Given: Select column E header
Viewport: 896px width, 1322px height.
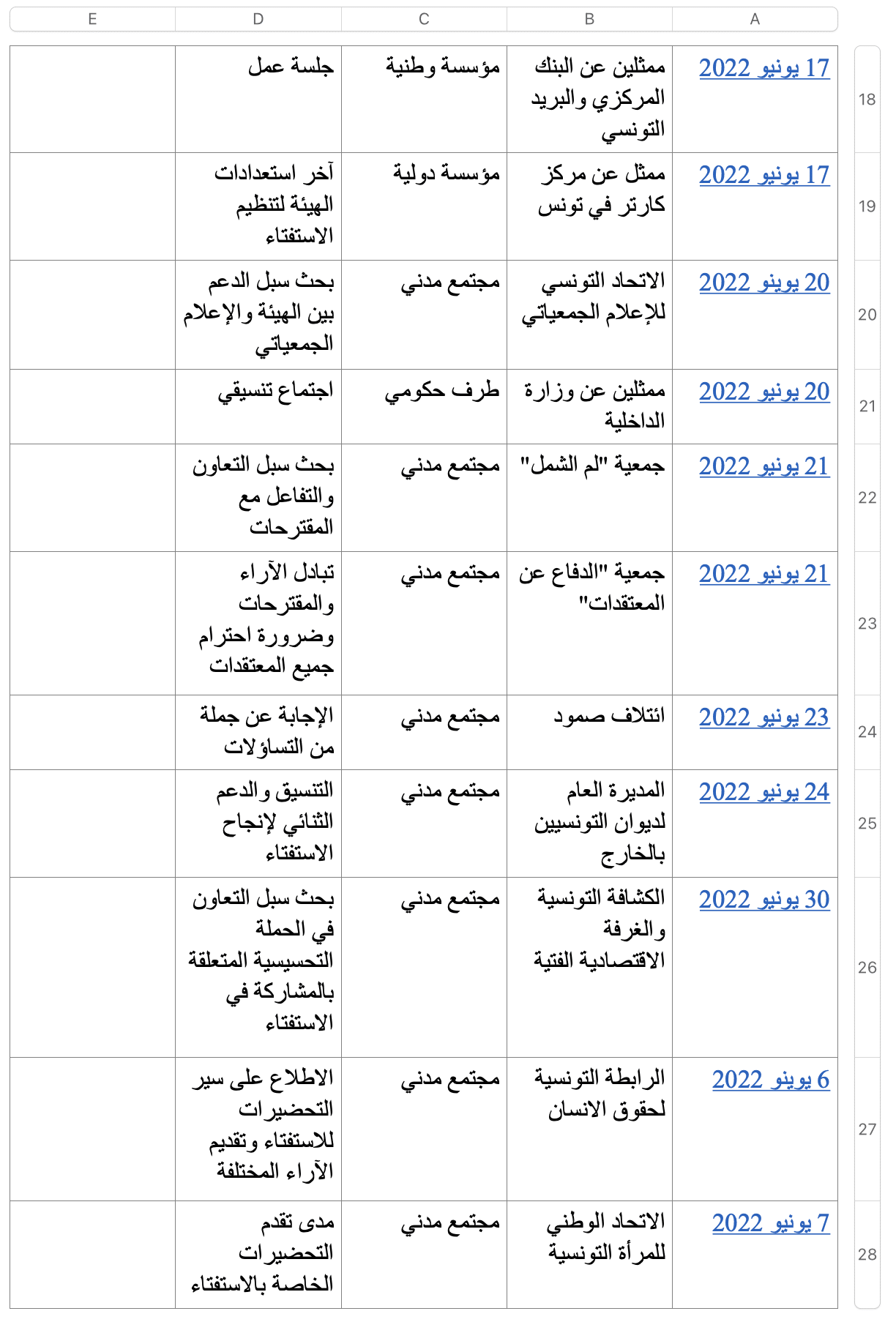Looking at the screenshot, I should (92, 20).
